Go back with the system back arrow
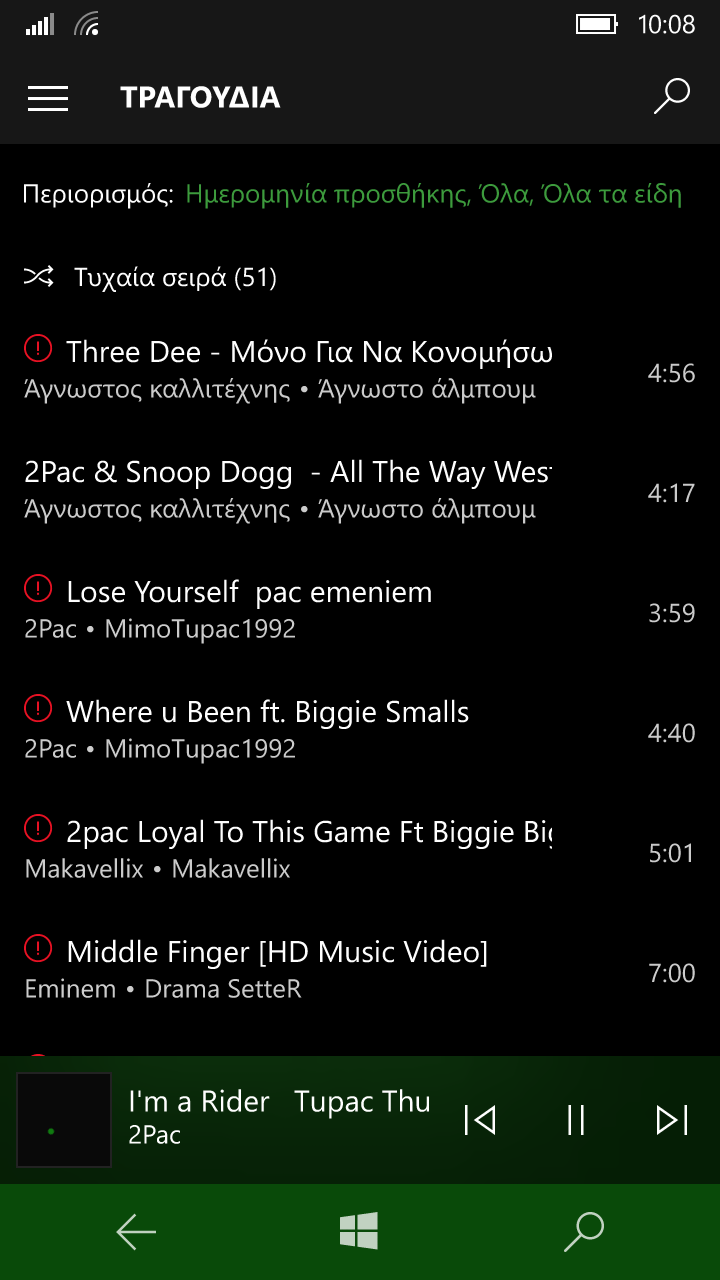The width and height of the screenshot is (720, 1280). [136, 1232]
